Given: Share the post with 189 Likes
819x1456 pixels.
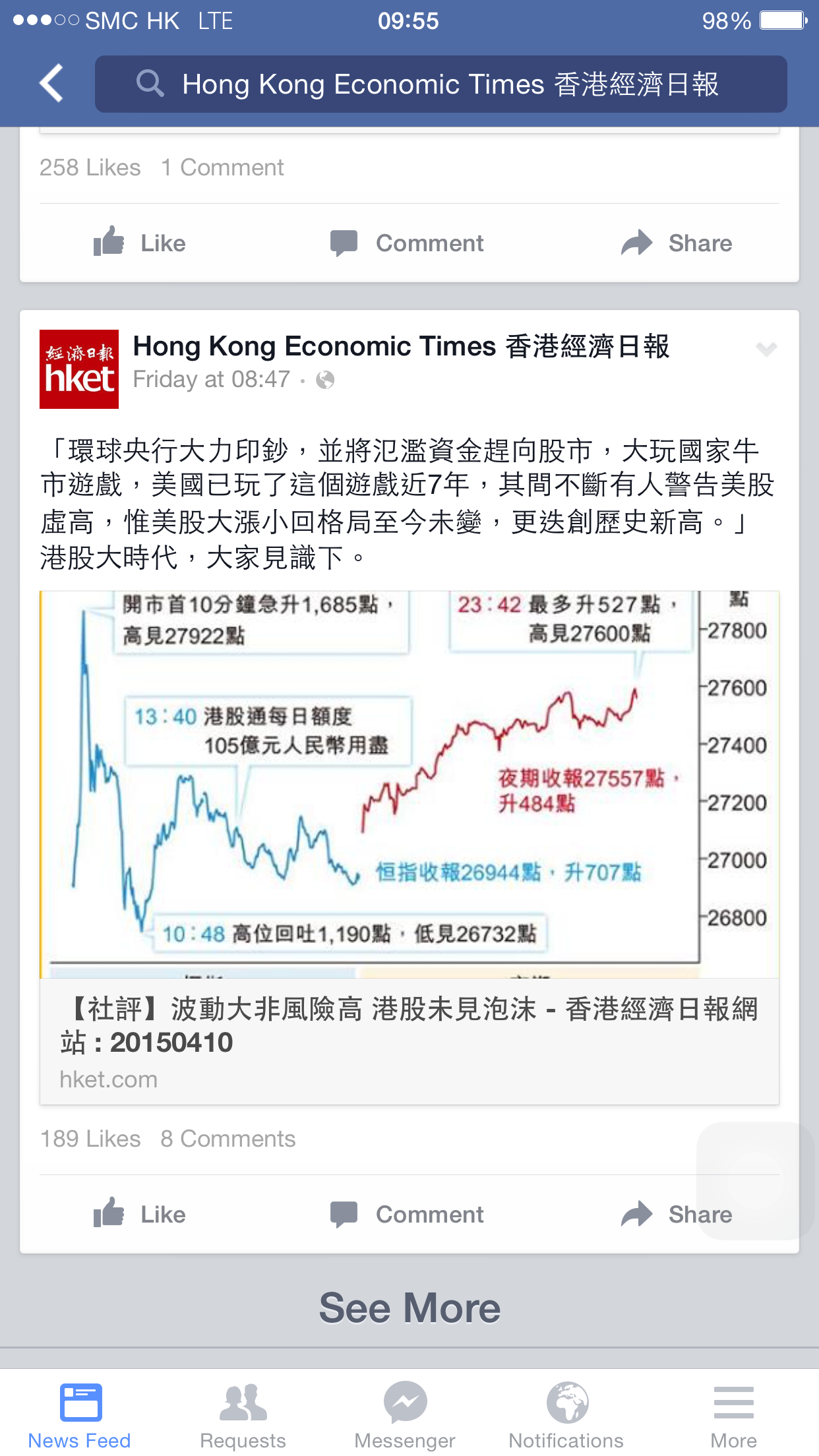Looking at the screenshot, I should 677,1214.
